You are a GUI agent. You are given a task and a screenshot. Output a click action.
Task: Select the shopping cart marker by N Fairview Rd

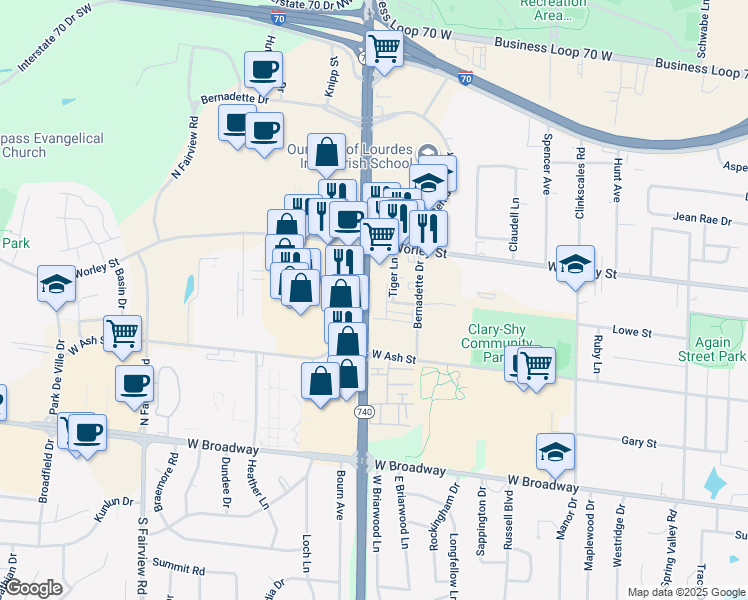[123, 334]
